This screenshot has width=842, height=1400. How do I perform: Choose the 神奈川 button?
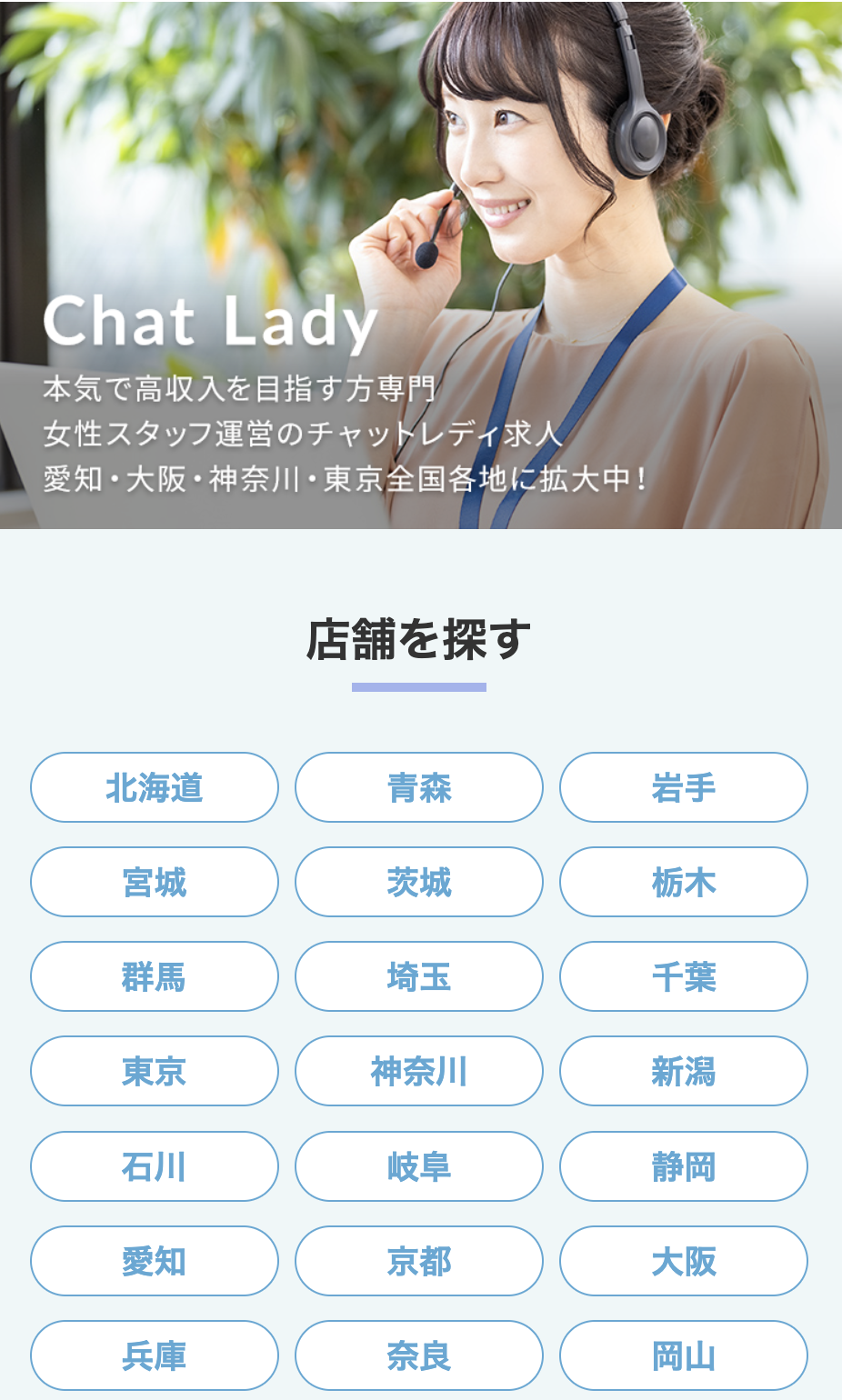(419, 1071)
